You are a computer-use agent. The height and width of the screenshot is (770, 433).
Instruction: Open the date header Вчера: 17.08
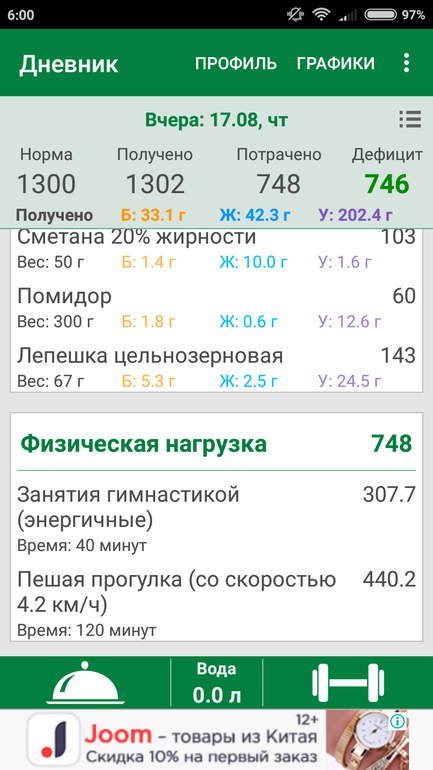click(216, 120)
